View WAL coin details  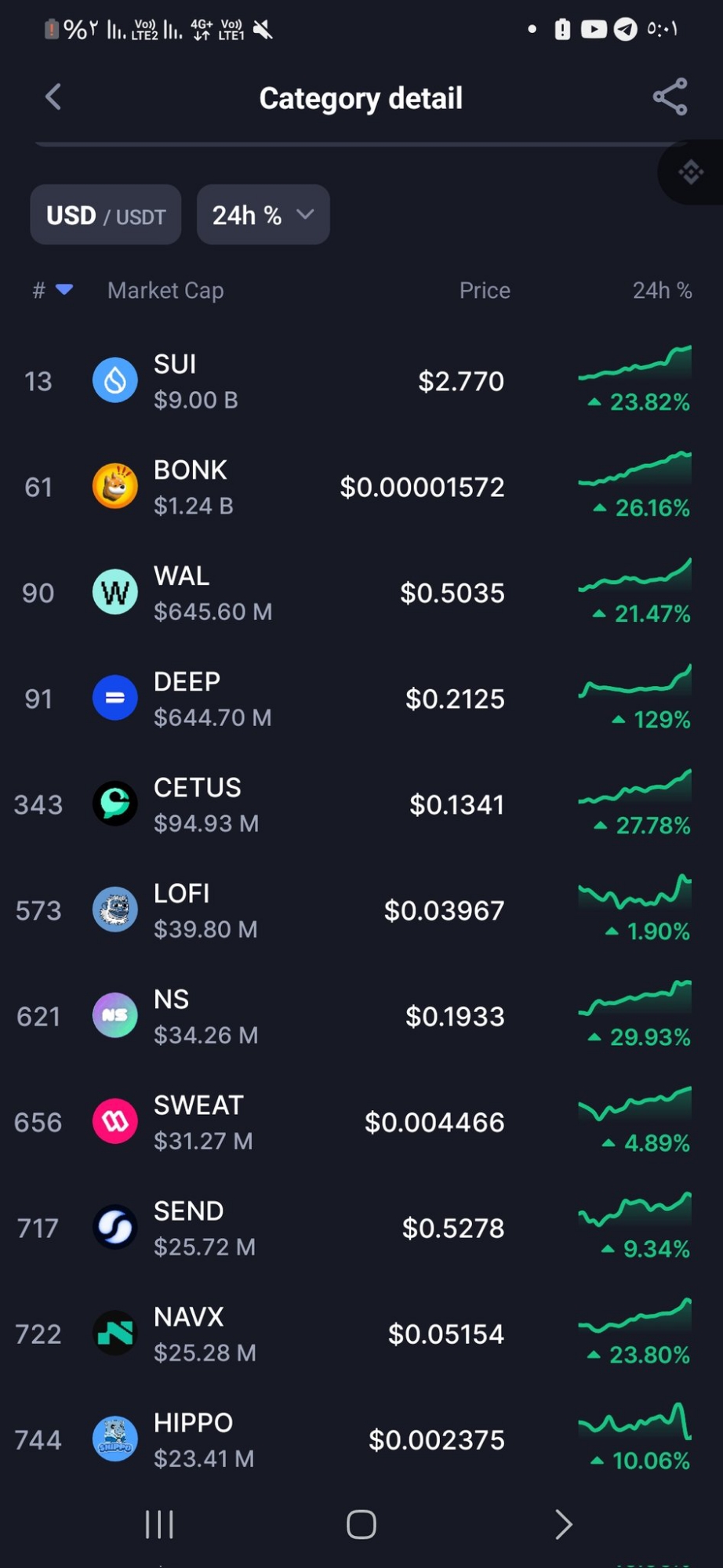(x=361, y=593)
